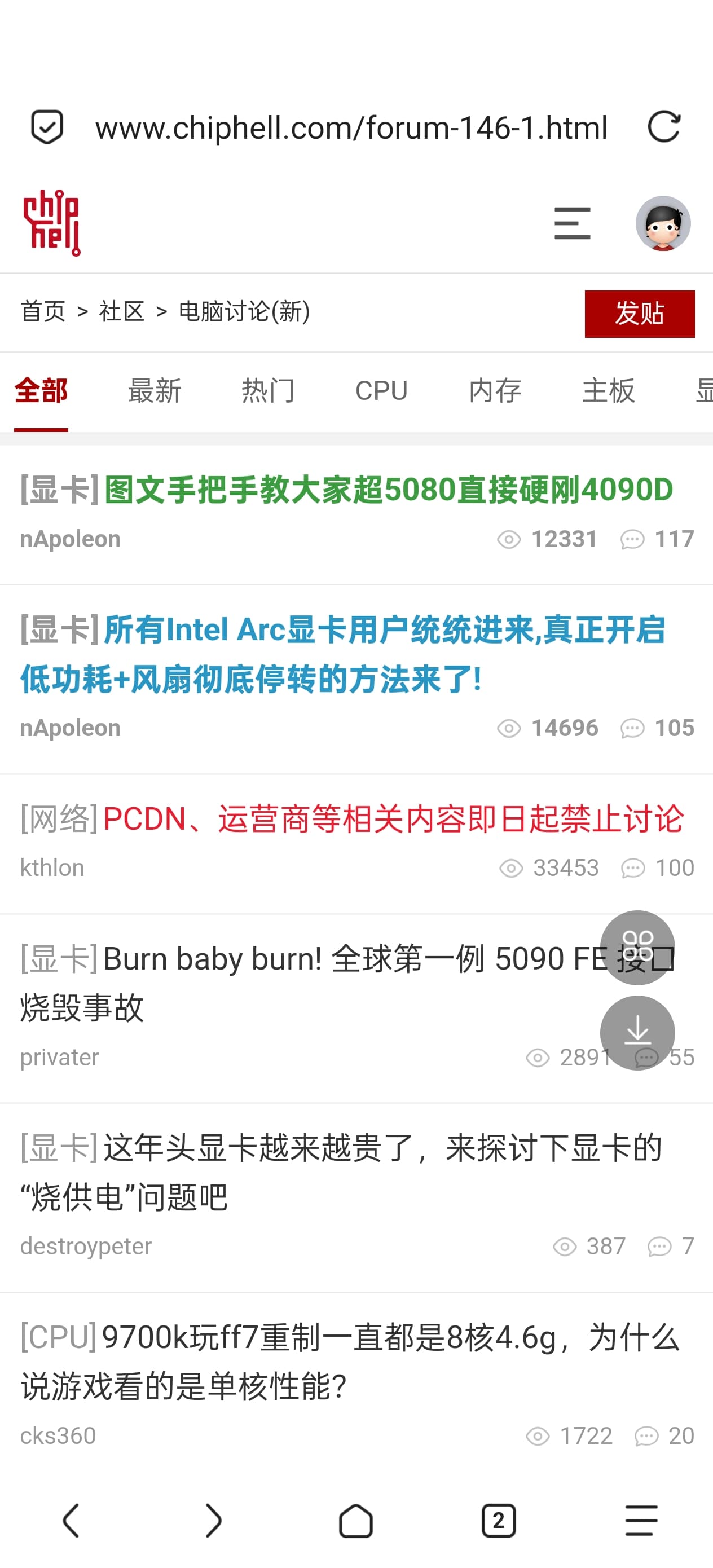713x1568 pixels.
Task: Tap the 发贴 button to create a post
Action: [639, 314]
